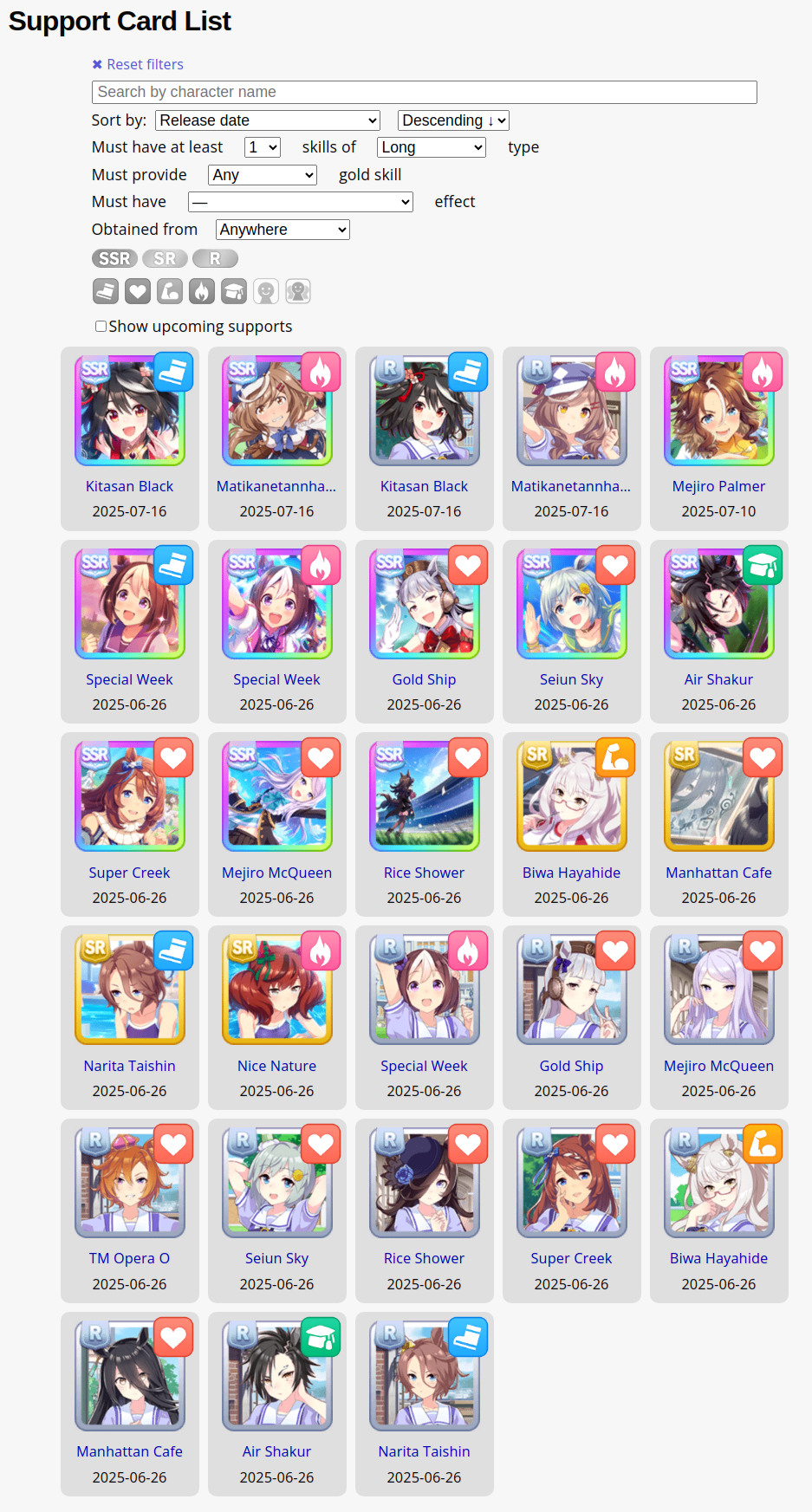The height and width of the screenshot is (1512, 812).
Task: Toggle the R rarity filter
Action: pos(215,258)
